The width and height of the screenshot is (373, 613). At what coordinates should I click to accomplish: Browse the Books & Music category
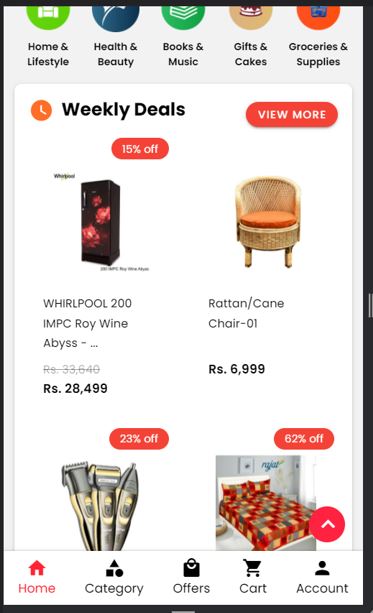[x=183, y=37]
